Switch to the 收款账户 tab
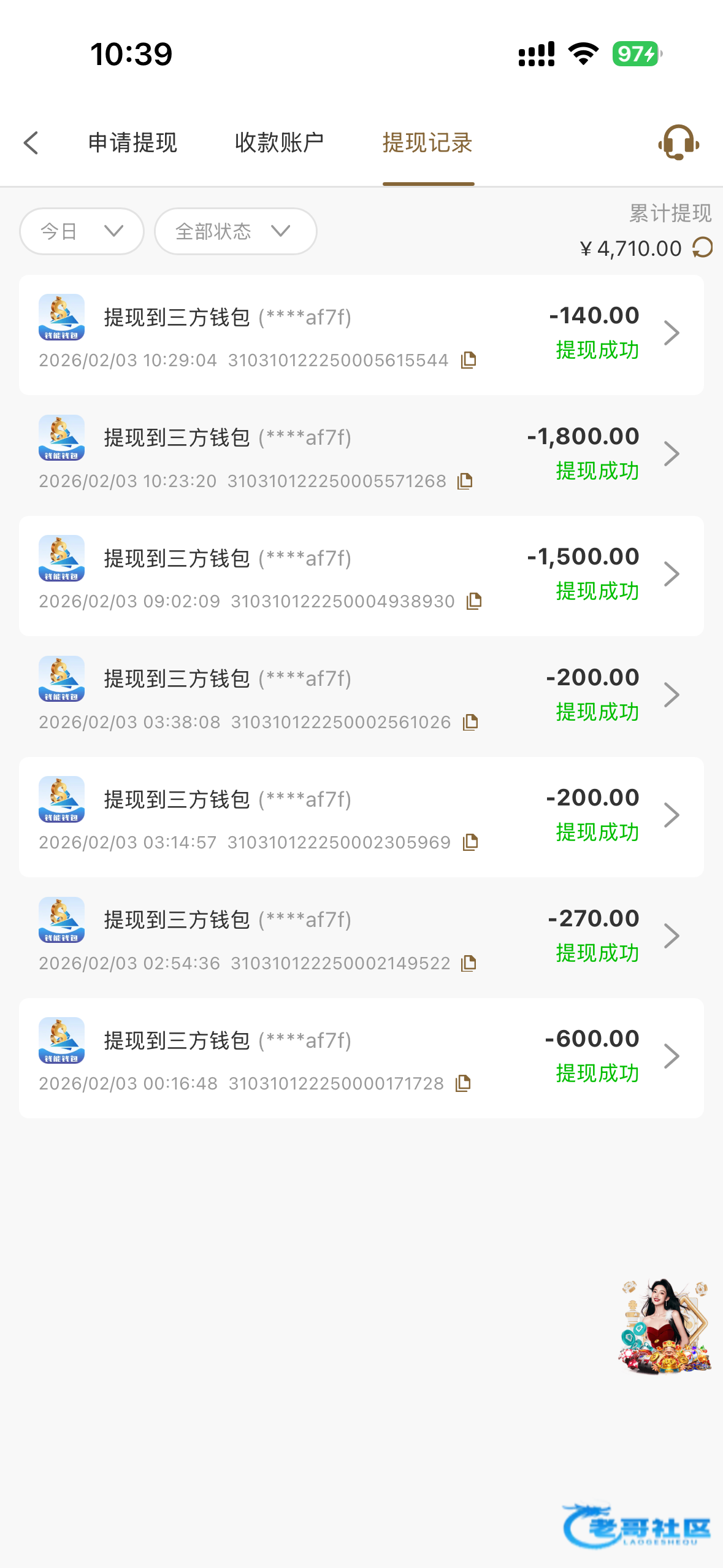The width and height of the screenshot is (723, 1568). [279, 143]
